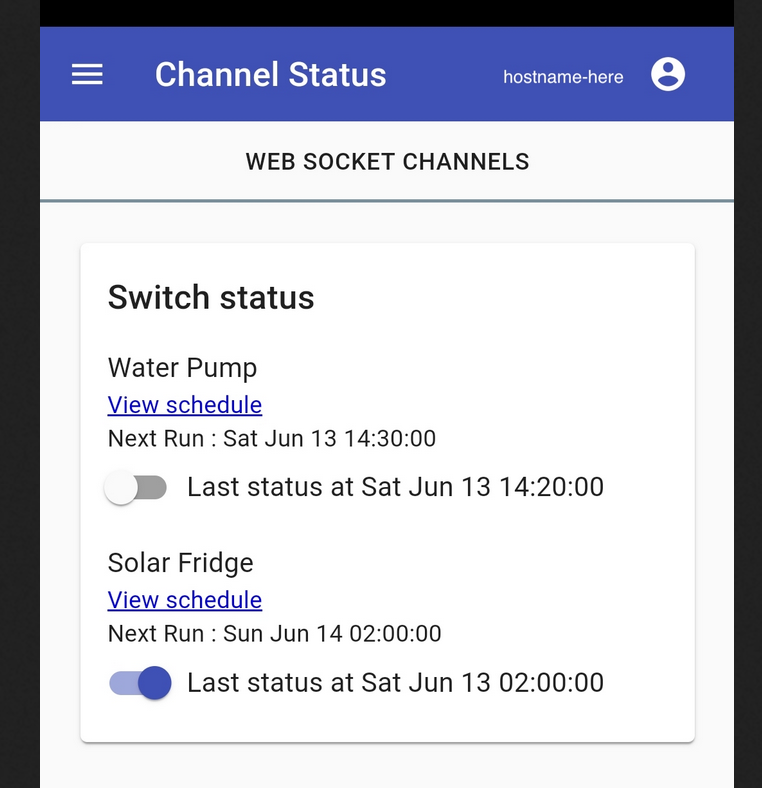Viewport: 762px width, 788px height.
Task: Click the profile icon next to hostname-here
Action: click(668, 74)
